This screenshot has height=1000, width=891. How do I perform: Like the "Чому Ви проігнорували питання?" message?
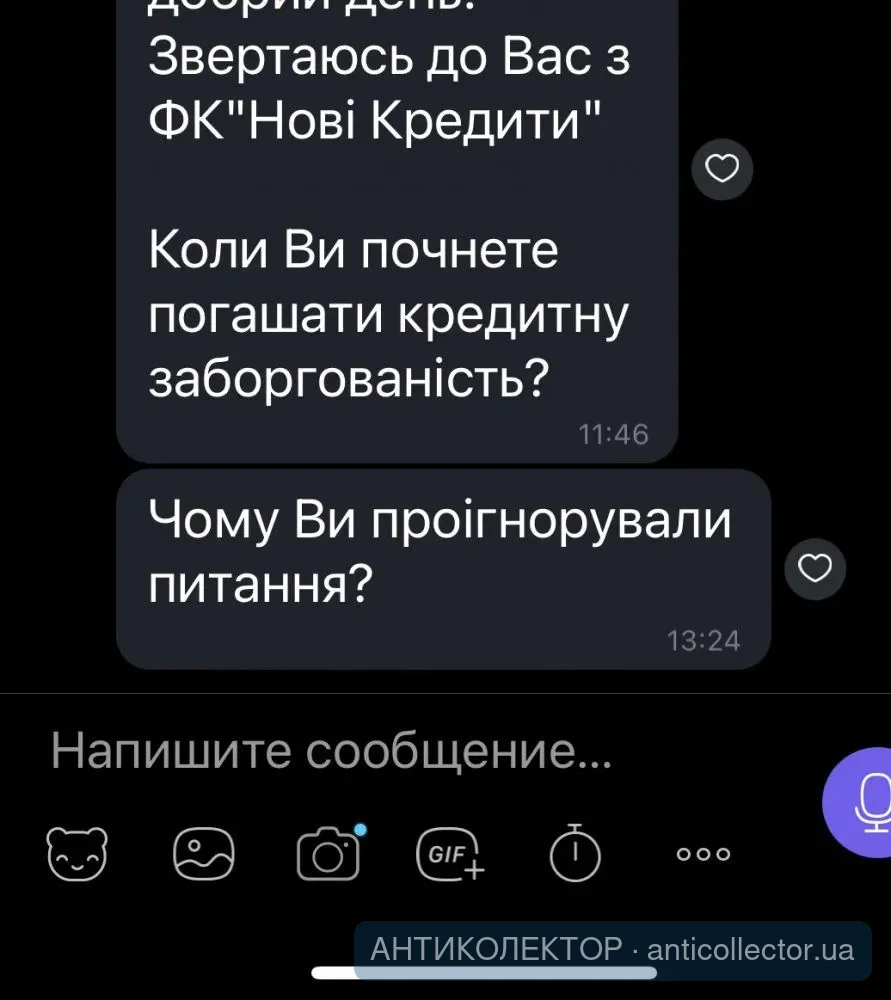tap(816, 570)
